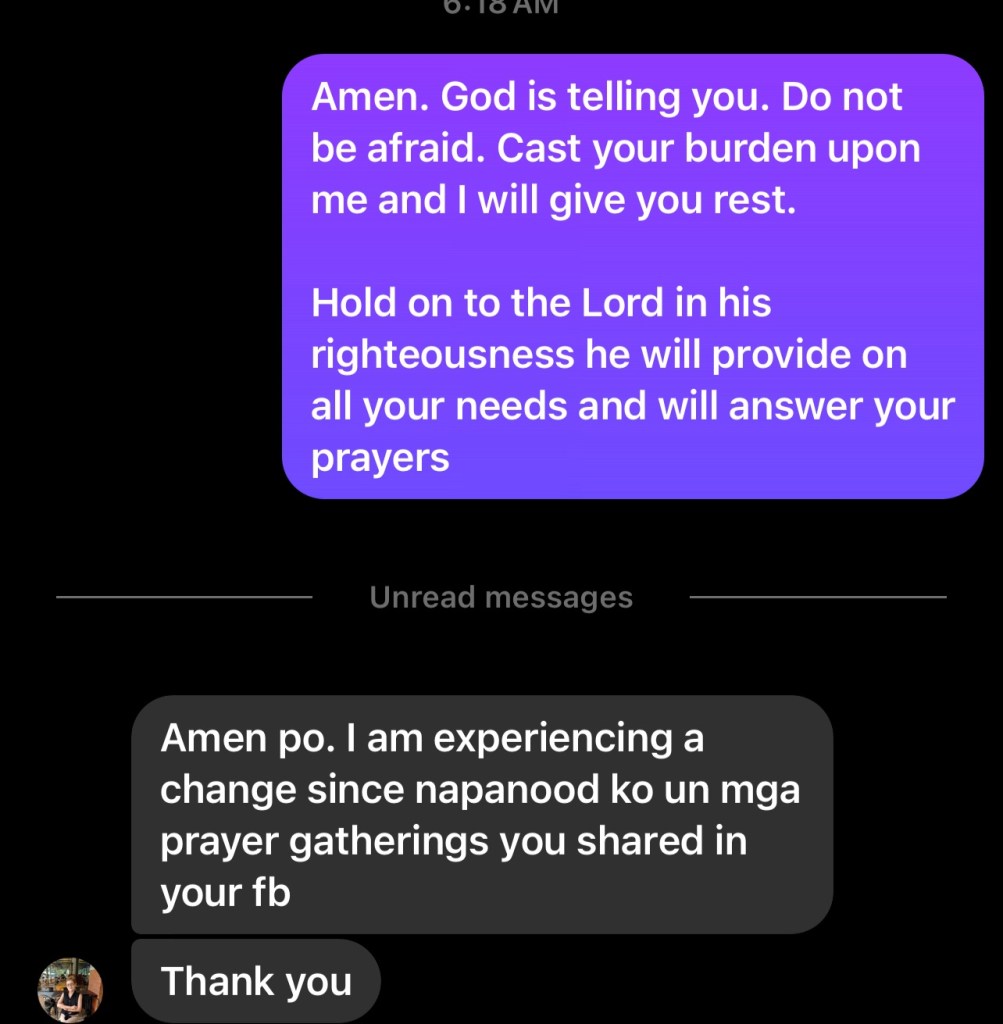Open the sender's profile picture beside Thank you
This screenshot has width=1003, height=1024.
[70, 989]
